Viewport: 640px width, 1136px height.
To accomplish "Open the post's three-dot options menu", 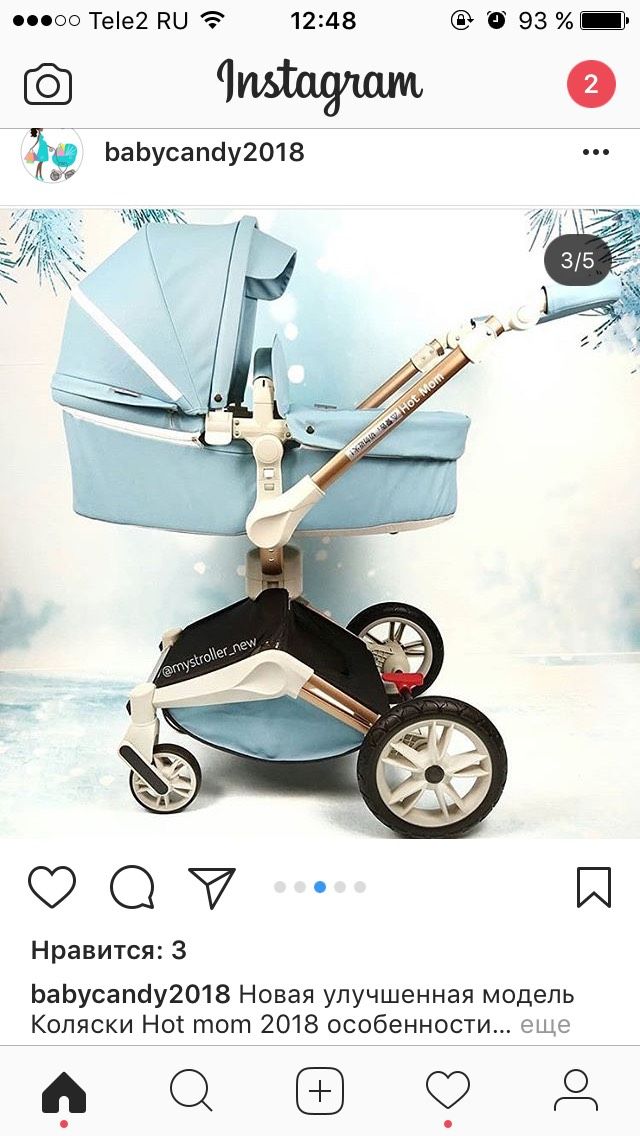I will pos(596,152).
